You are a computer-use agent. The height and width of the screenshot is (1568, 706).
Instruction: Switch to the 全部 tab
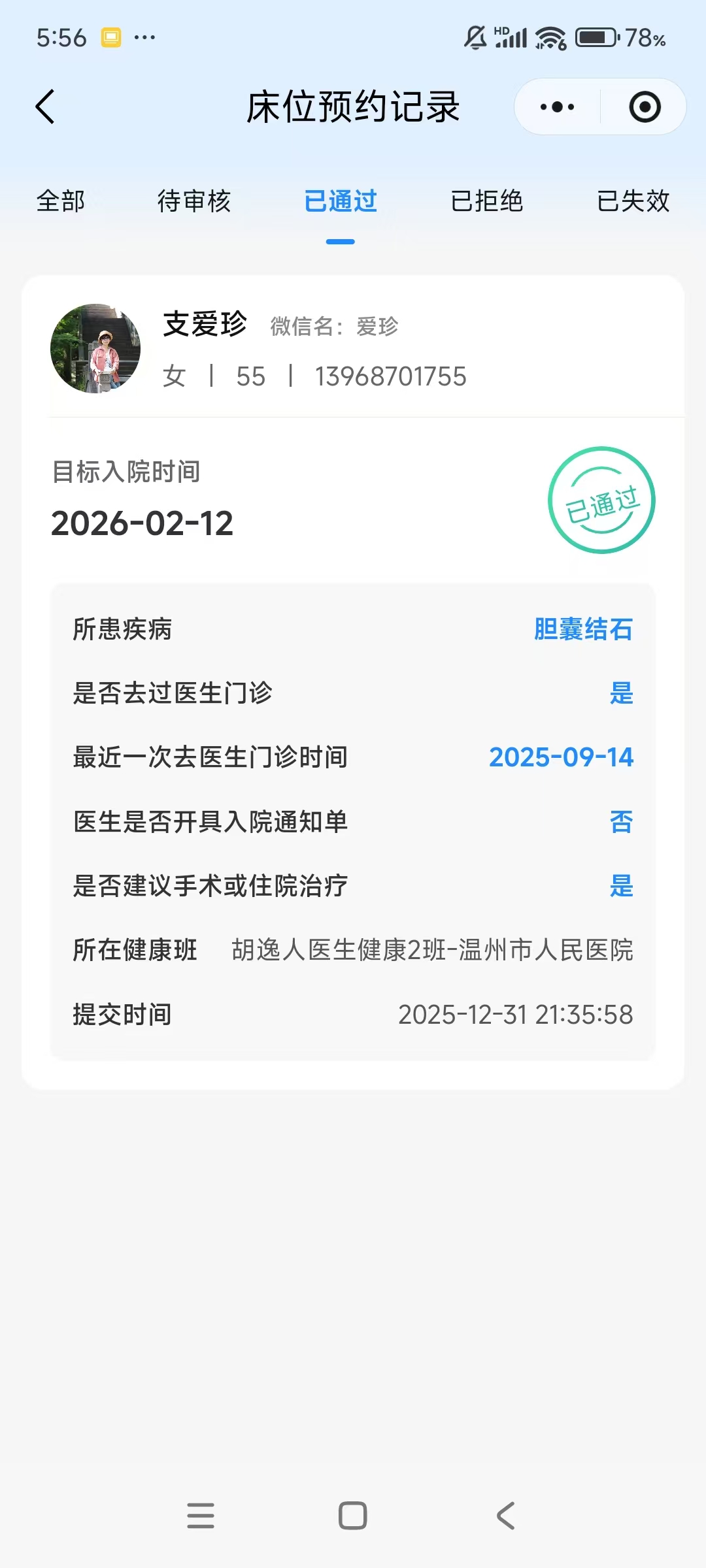coord(61,201)
